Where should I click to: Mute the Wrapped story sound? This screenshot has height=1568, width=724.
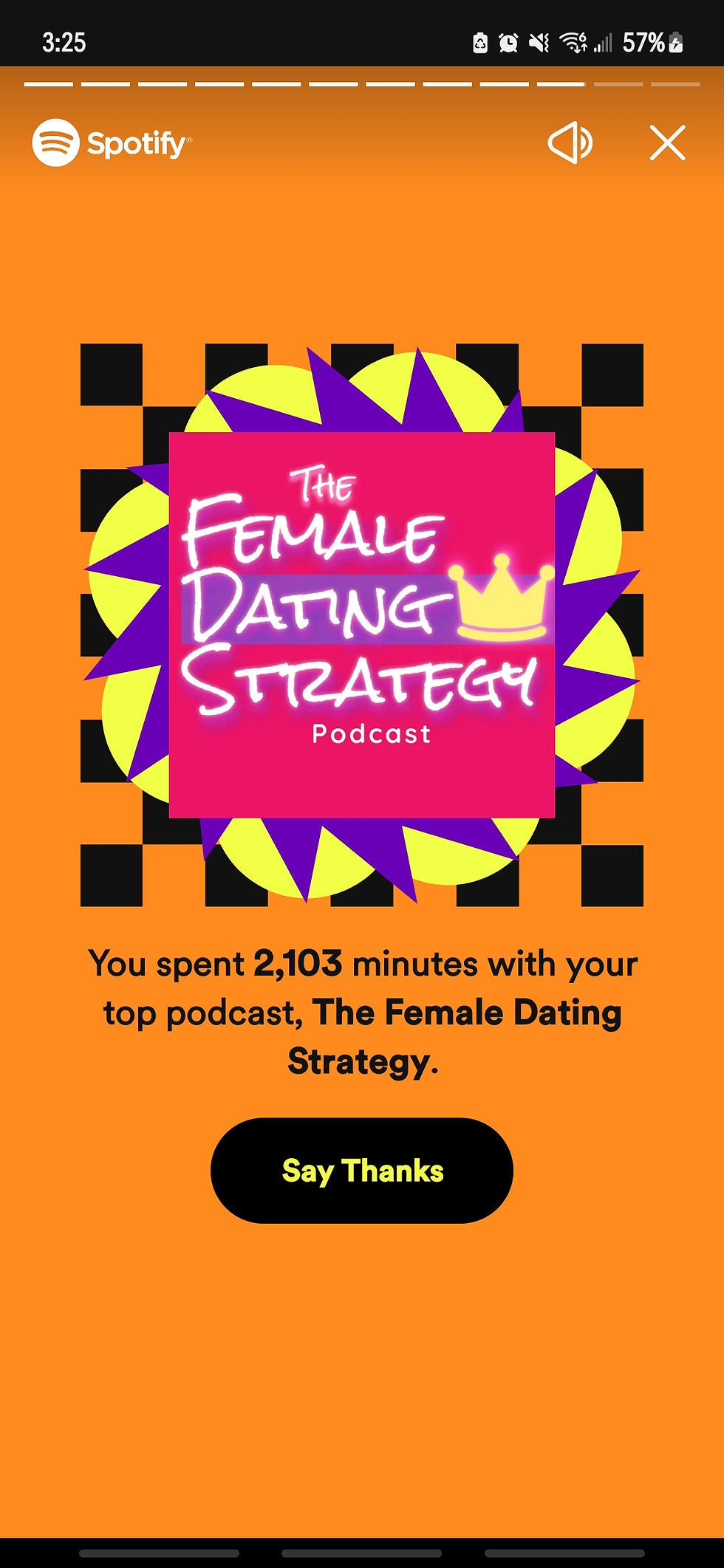tap(570, 143)
